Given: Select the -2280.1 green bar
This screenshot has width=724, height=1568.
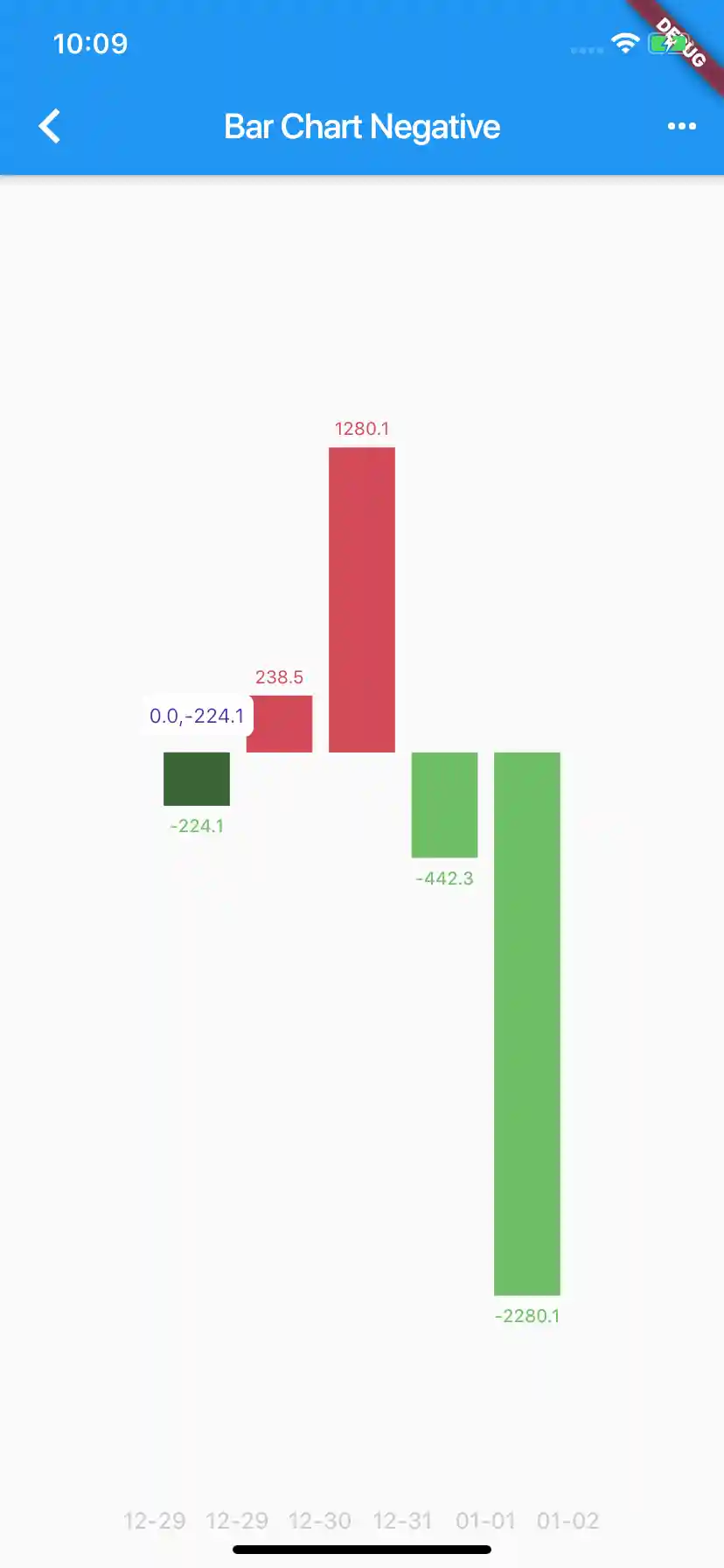Looking at the screenshot, I should (526, 1023).
